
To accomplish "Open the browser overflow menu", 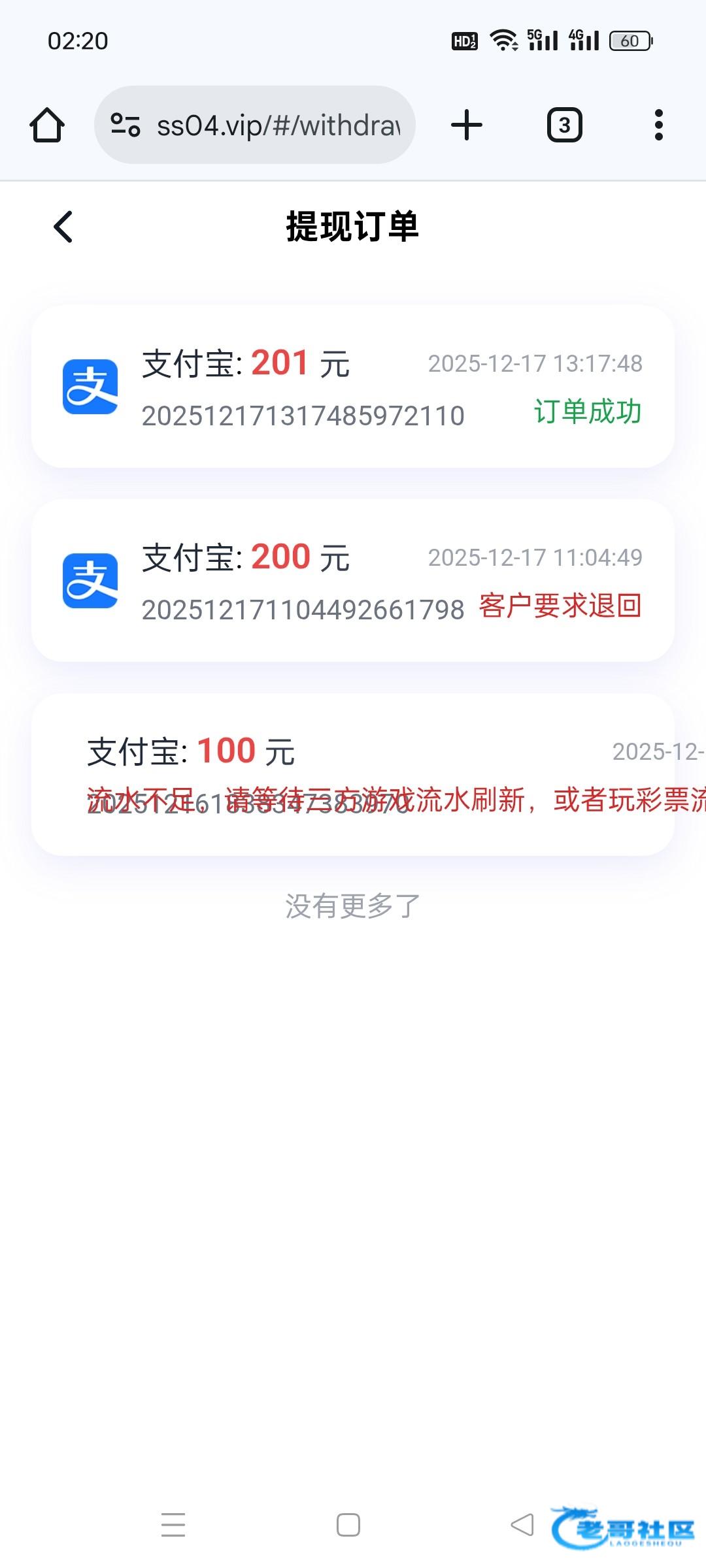I will coord(658,125).
